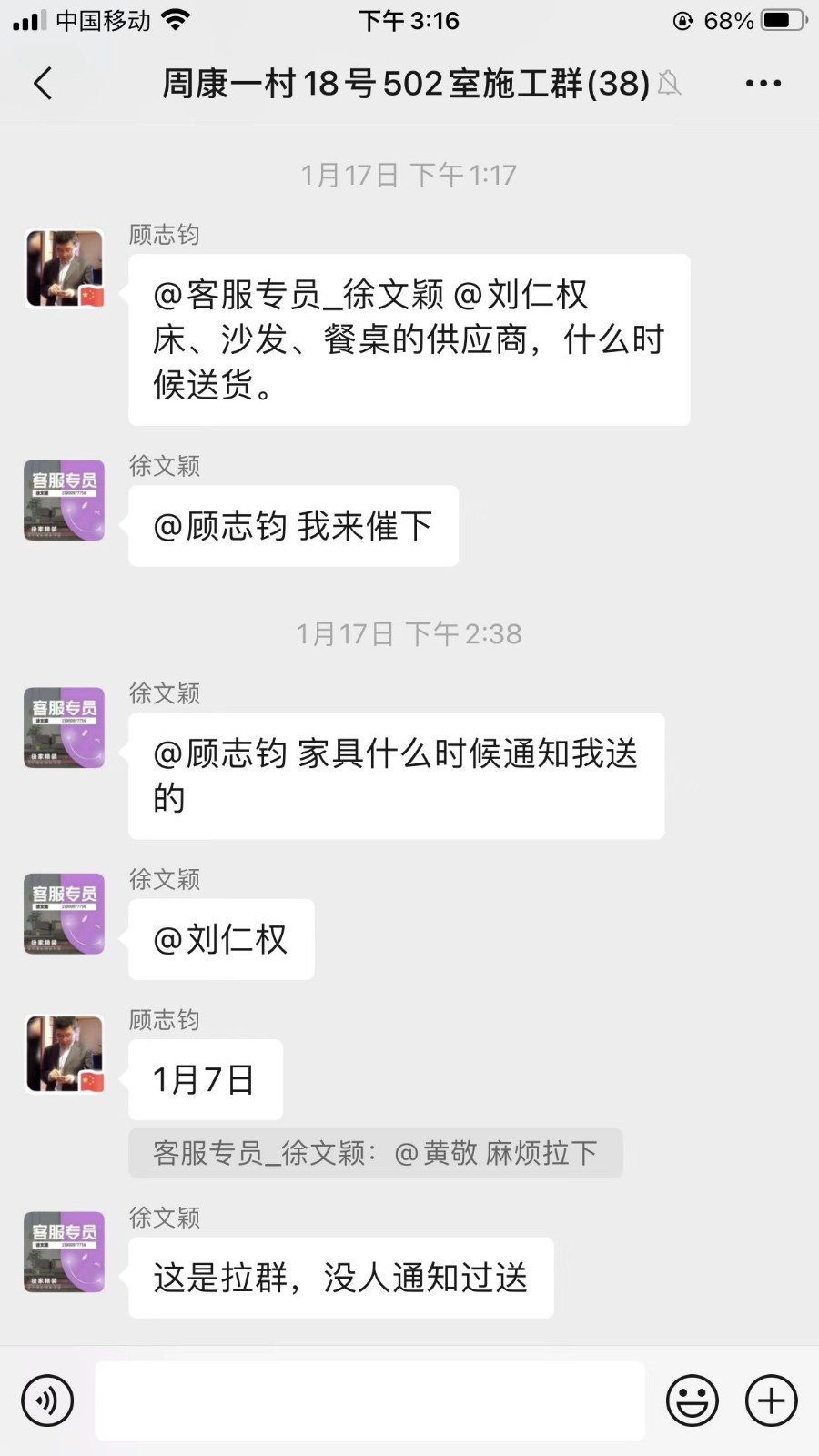Tap the message text field
The image size is (819, 1456).
pos(369,1400)
